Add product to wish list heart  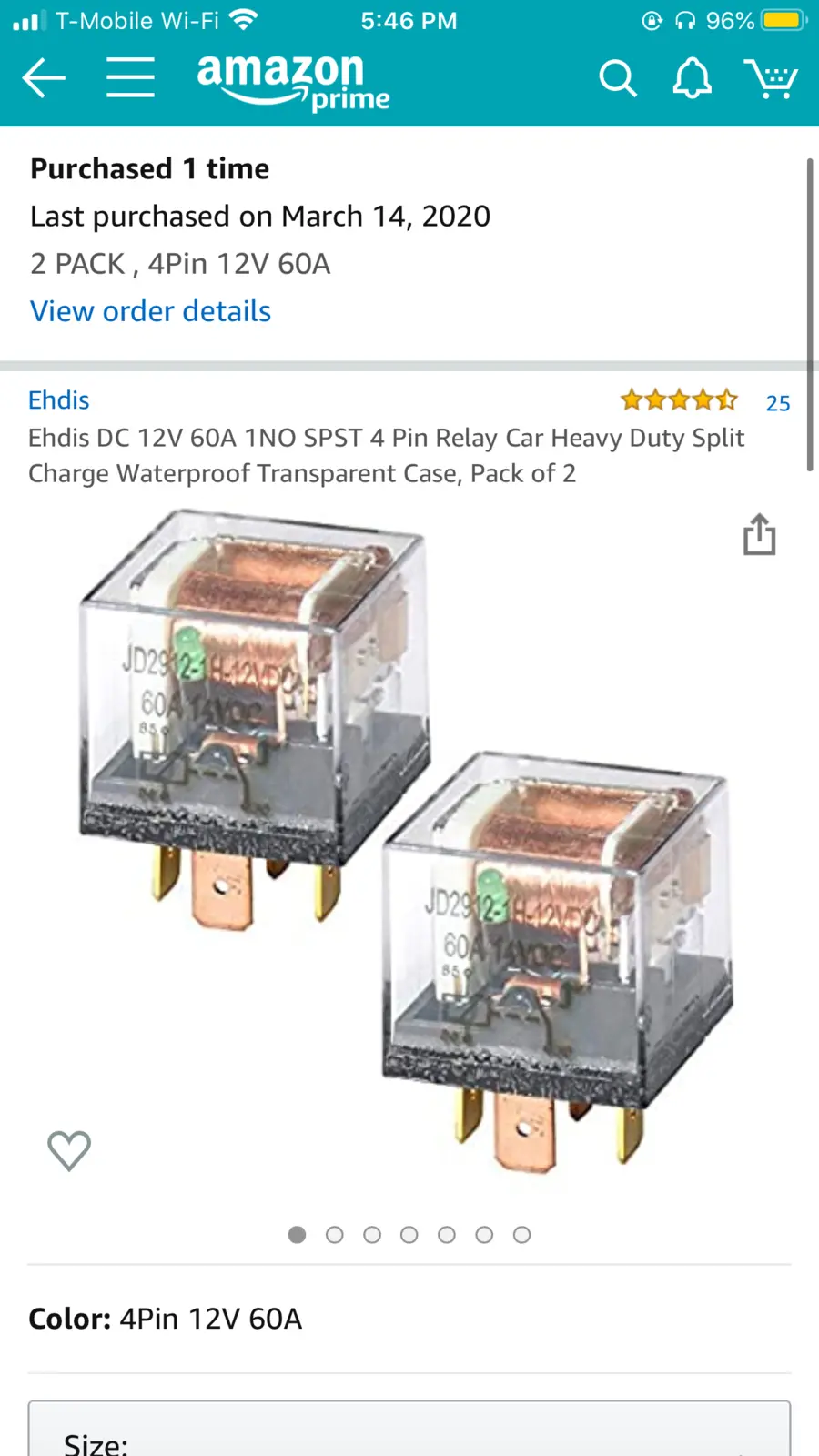(69, 1150)
